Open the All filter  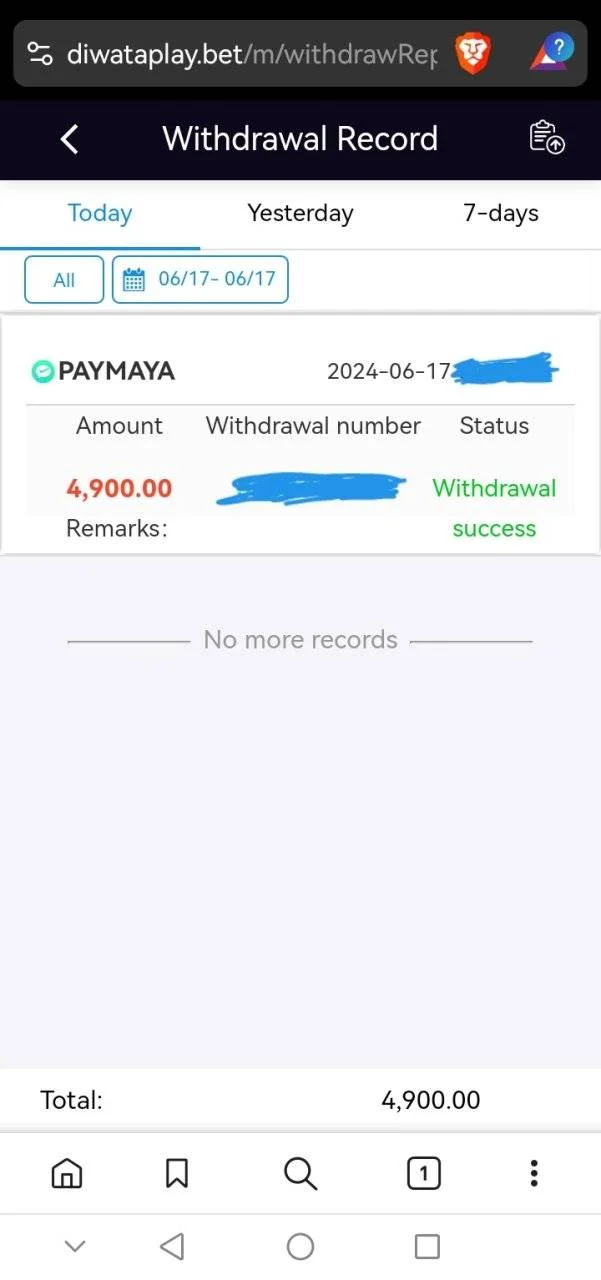64,279
